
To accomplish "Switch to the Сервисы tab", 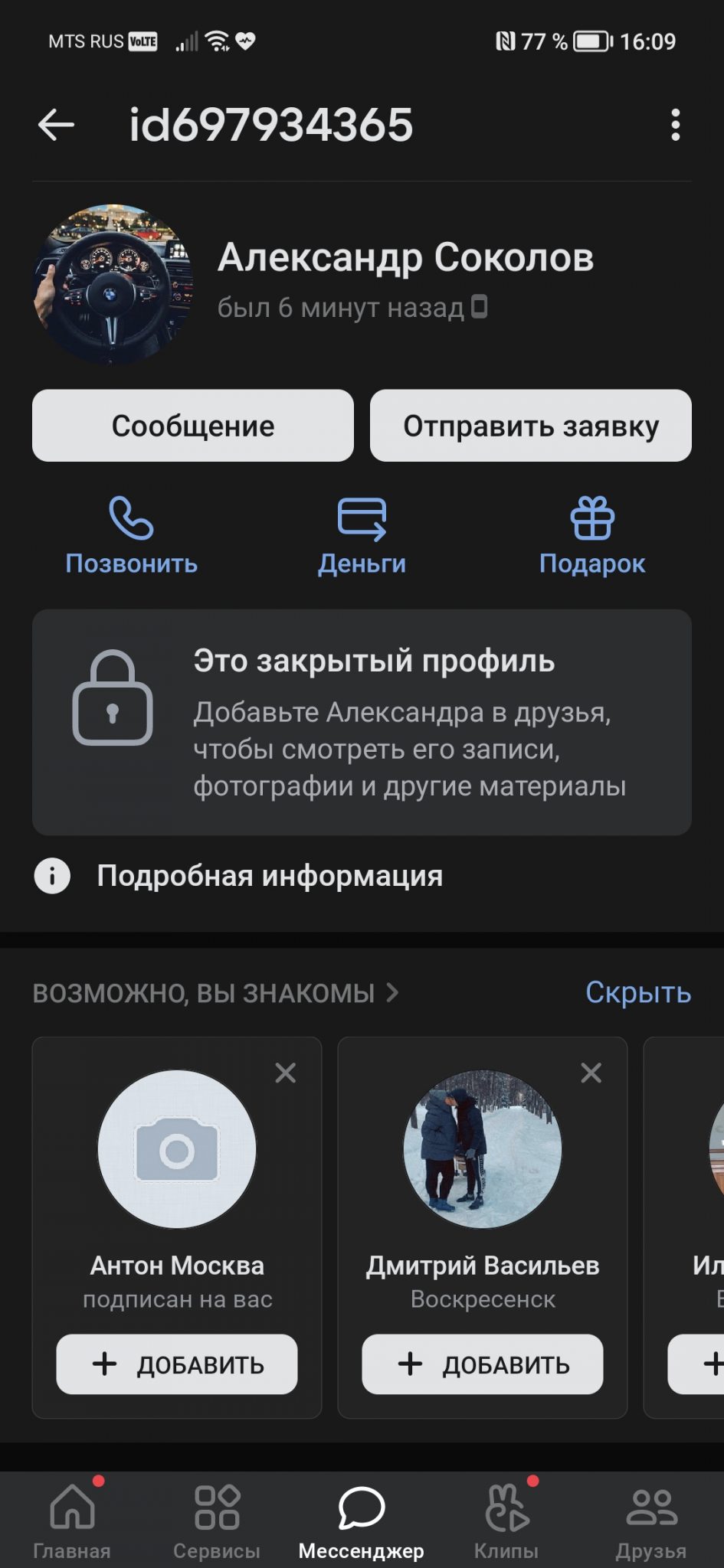I will pyautogui.click(x=217, y=1520).
